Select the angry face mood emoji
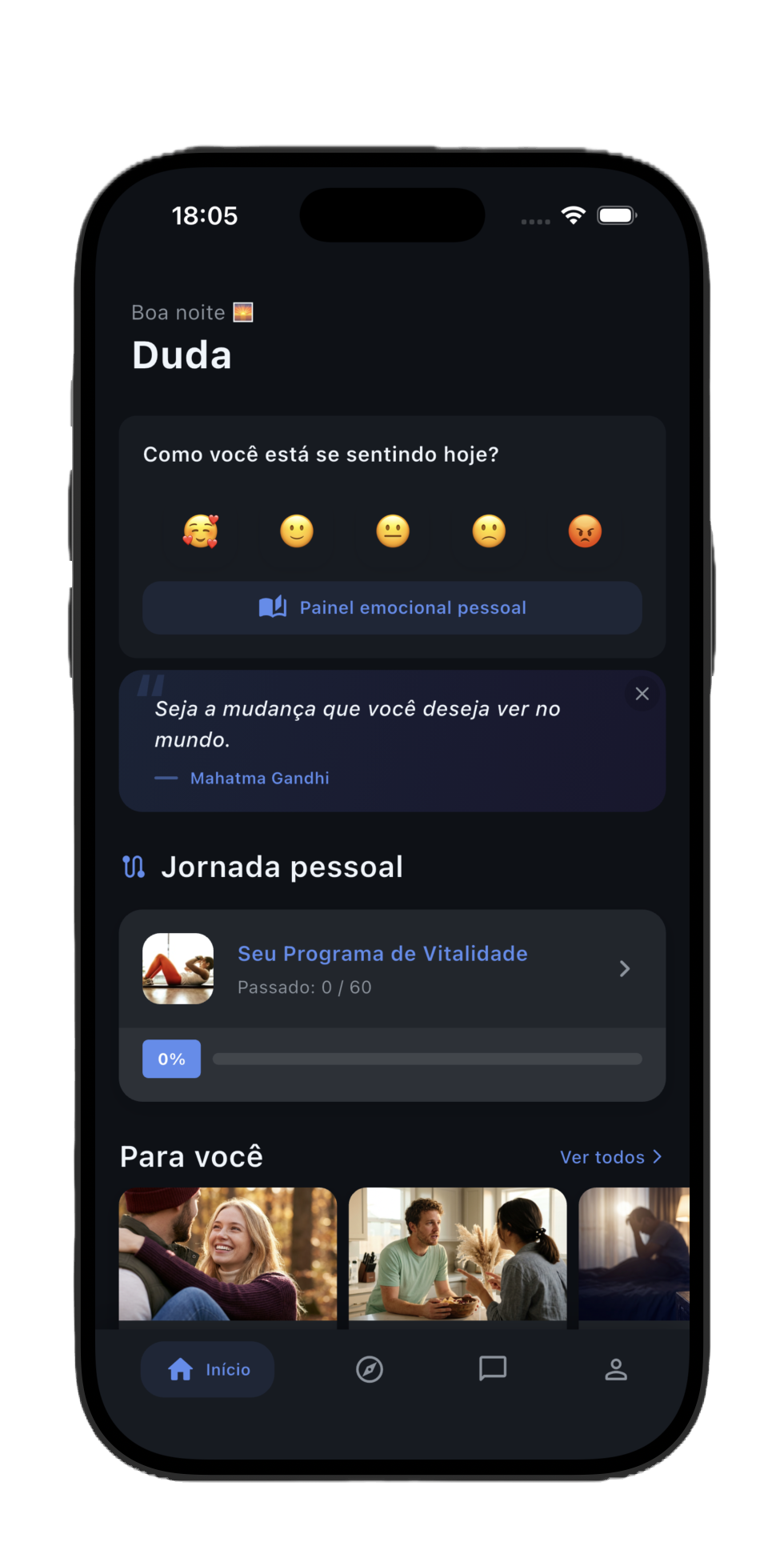This screenshot has height=1554, width=784. point(583,531)
